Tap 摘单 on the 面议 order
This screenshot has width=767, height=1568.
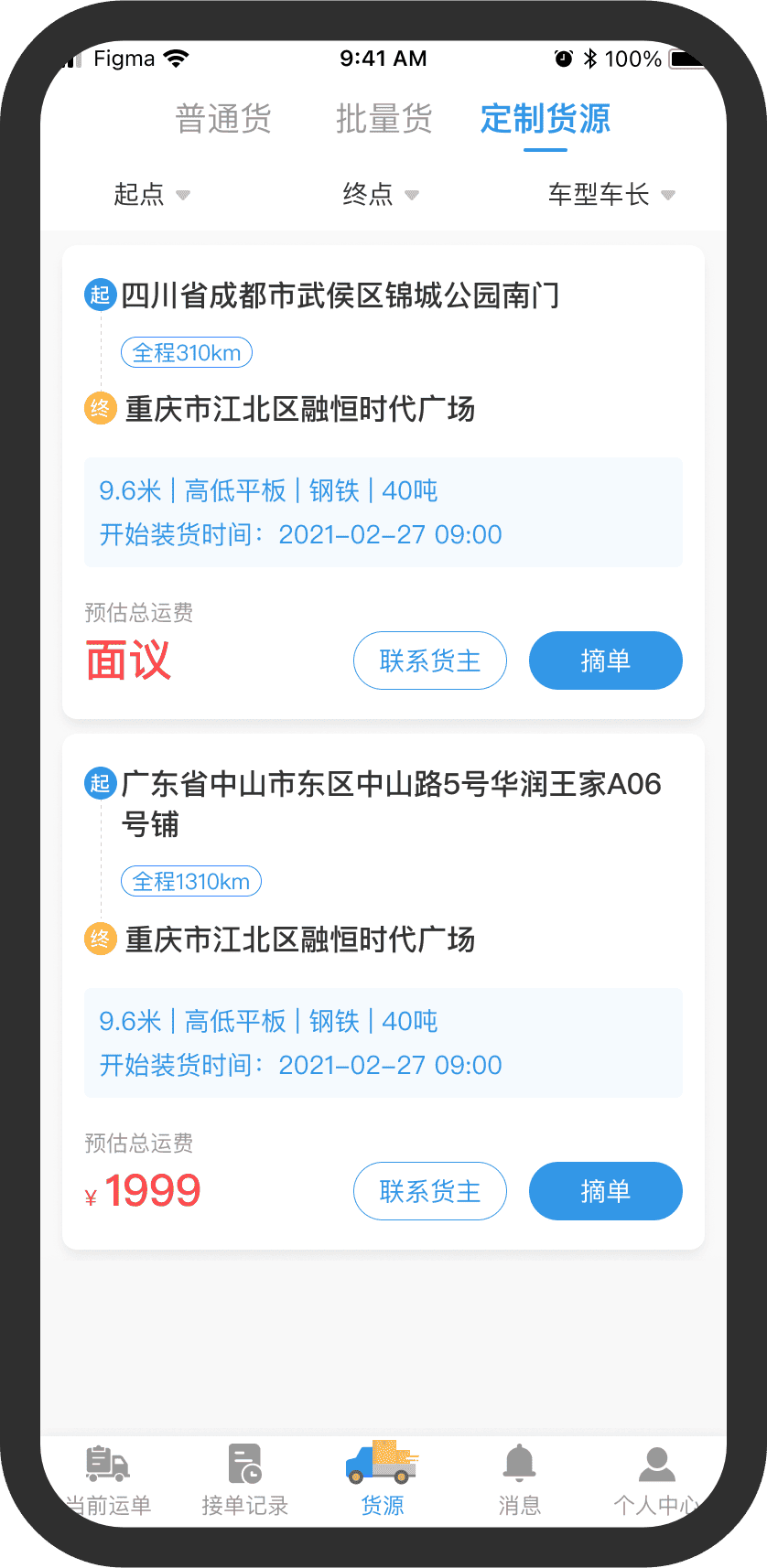[605, 660]
